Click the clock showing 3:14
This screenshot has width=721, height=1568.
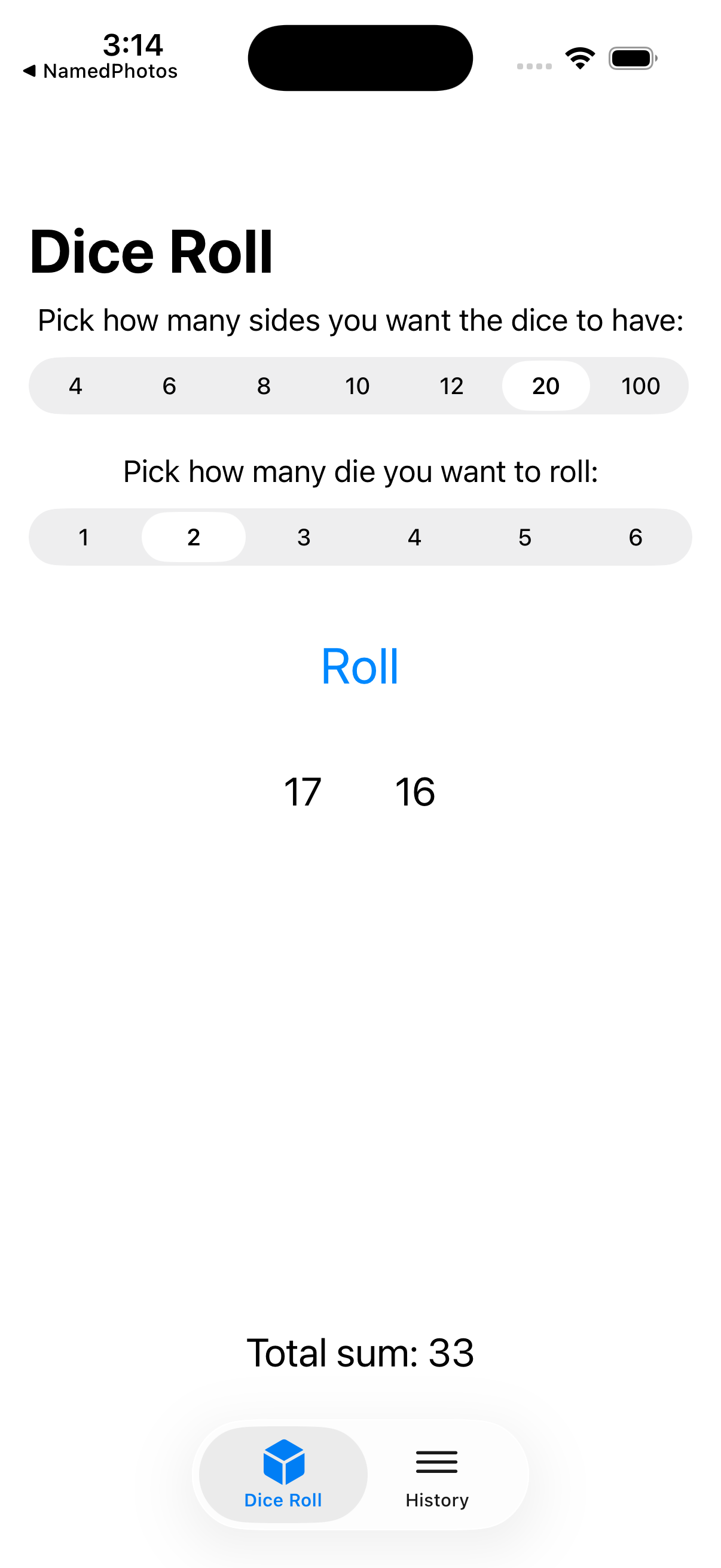pos(133,44)
